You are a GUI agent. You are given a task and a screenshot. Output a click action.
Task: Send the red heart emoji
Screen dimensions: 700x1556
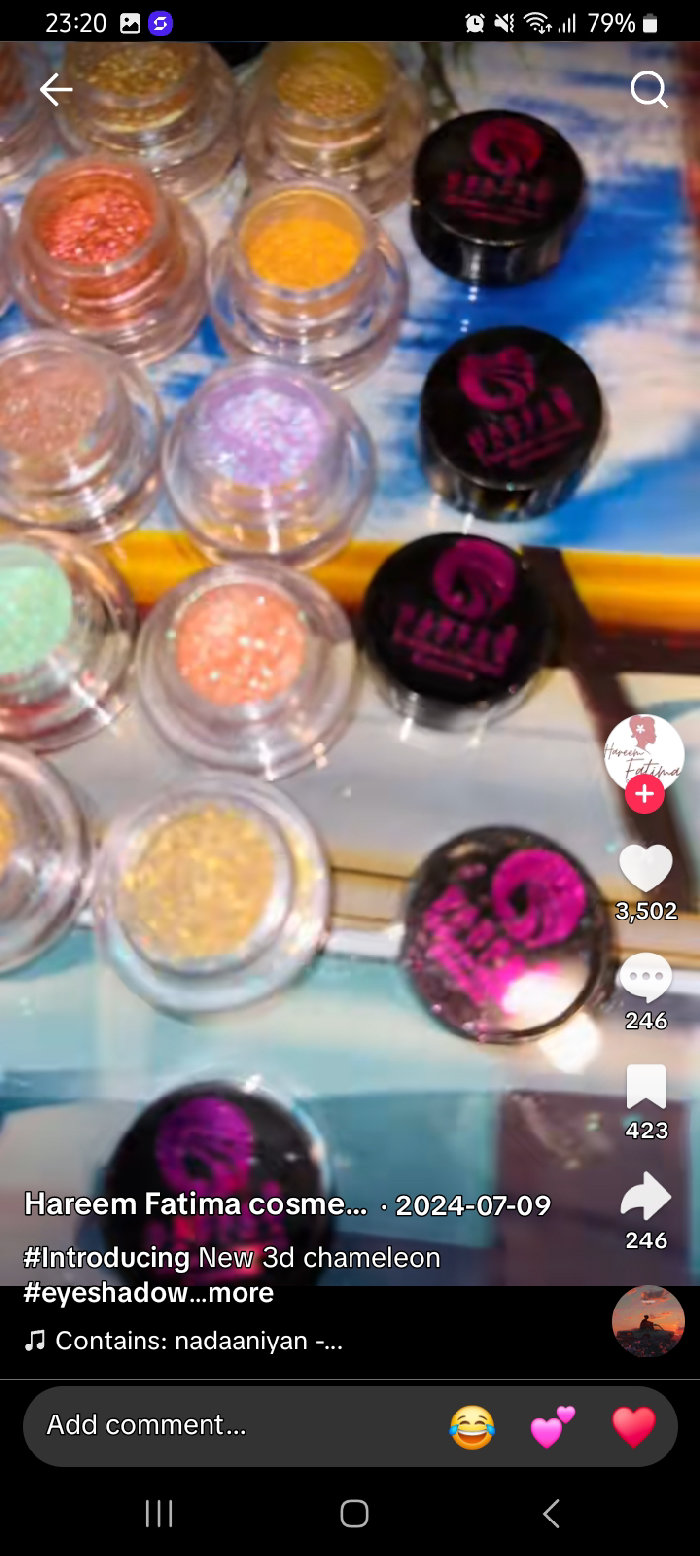coord(633,1427)
